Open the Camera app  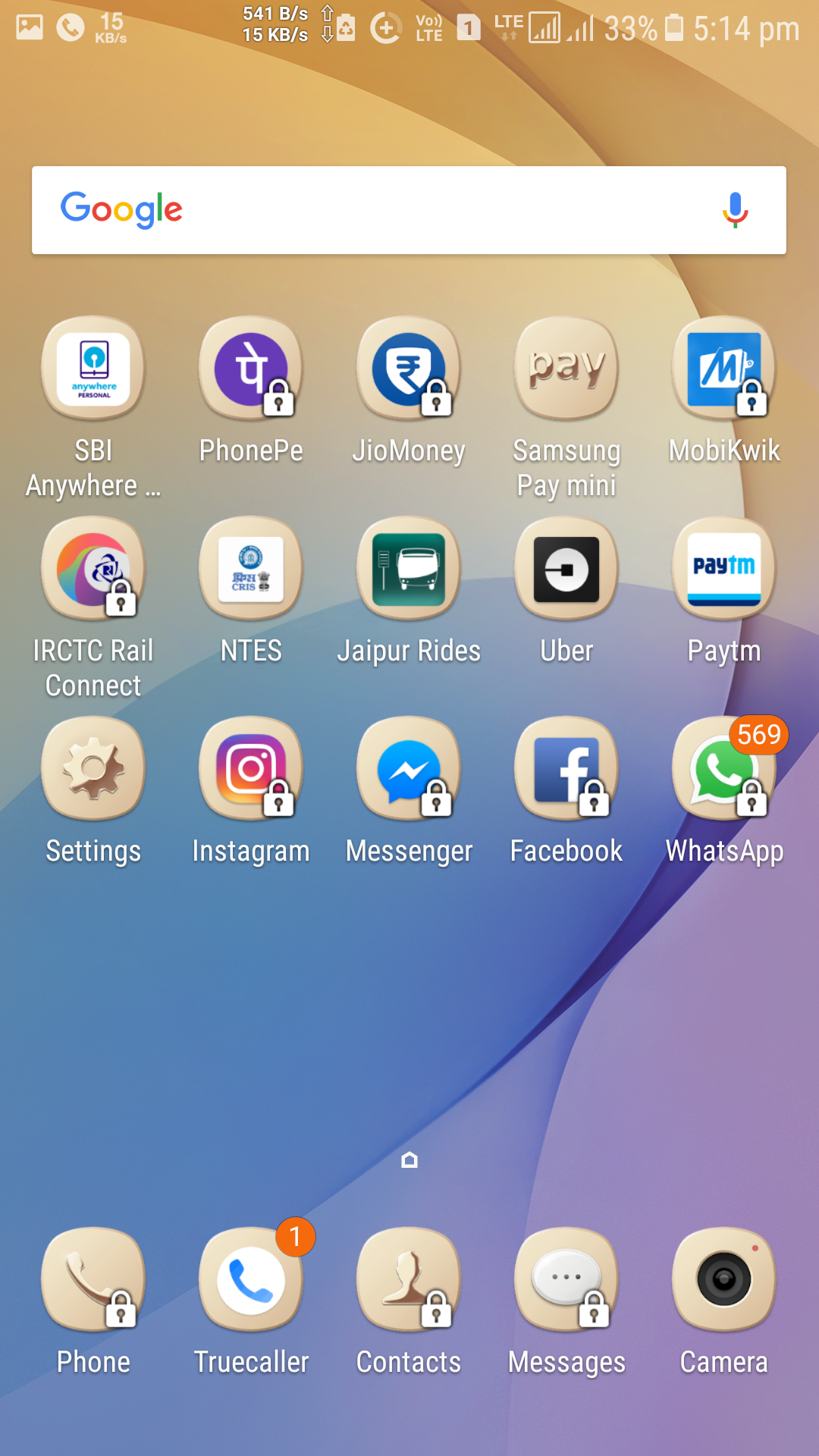point(724,1281)
